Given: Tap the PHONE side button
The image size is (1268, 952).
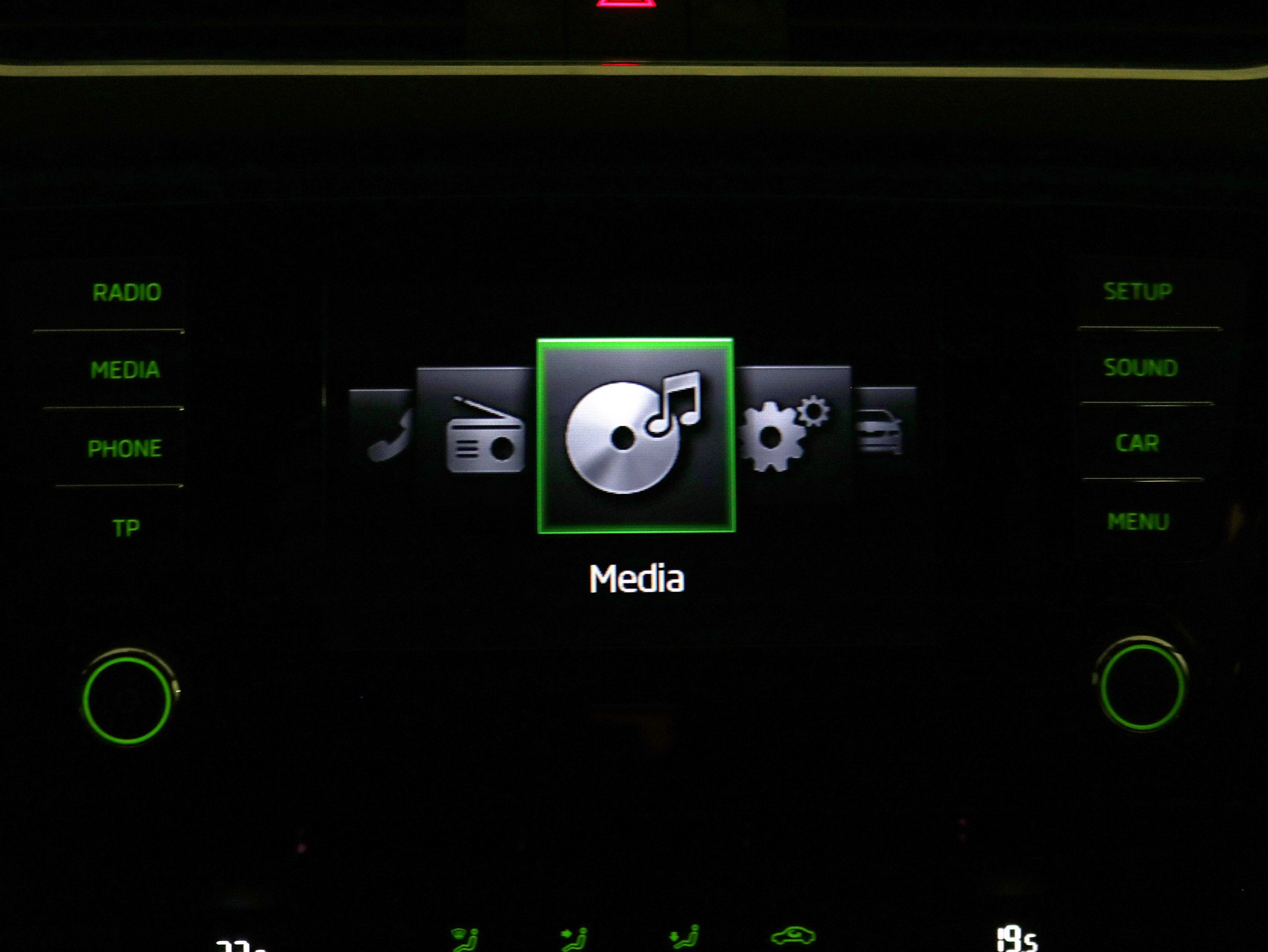Looking at the screenshot, I should (x=124, y=448).
